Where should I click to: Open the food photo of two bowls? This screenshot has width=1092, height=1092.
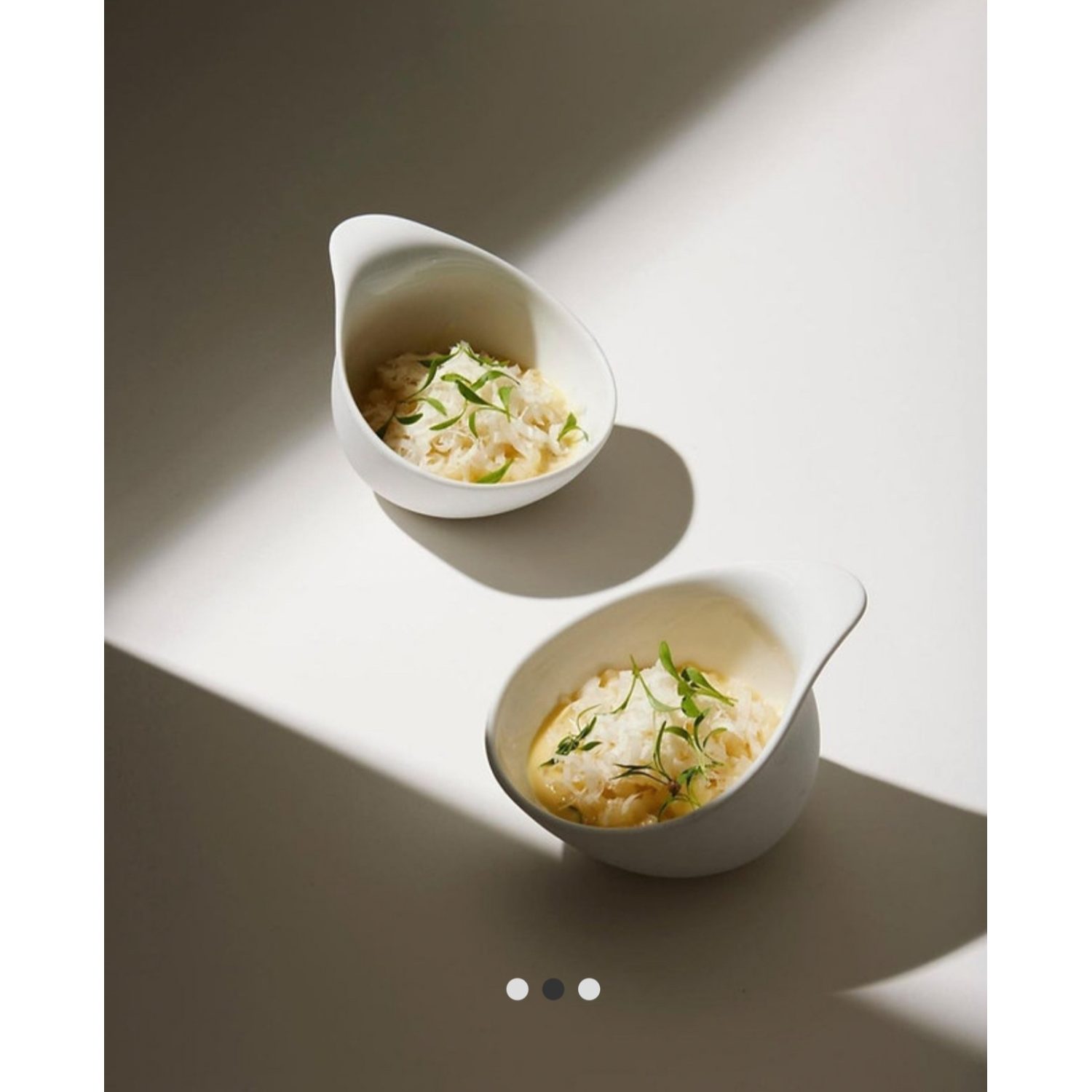point(545,510)
